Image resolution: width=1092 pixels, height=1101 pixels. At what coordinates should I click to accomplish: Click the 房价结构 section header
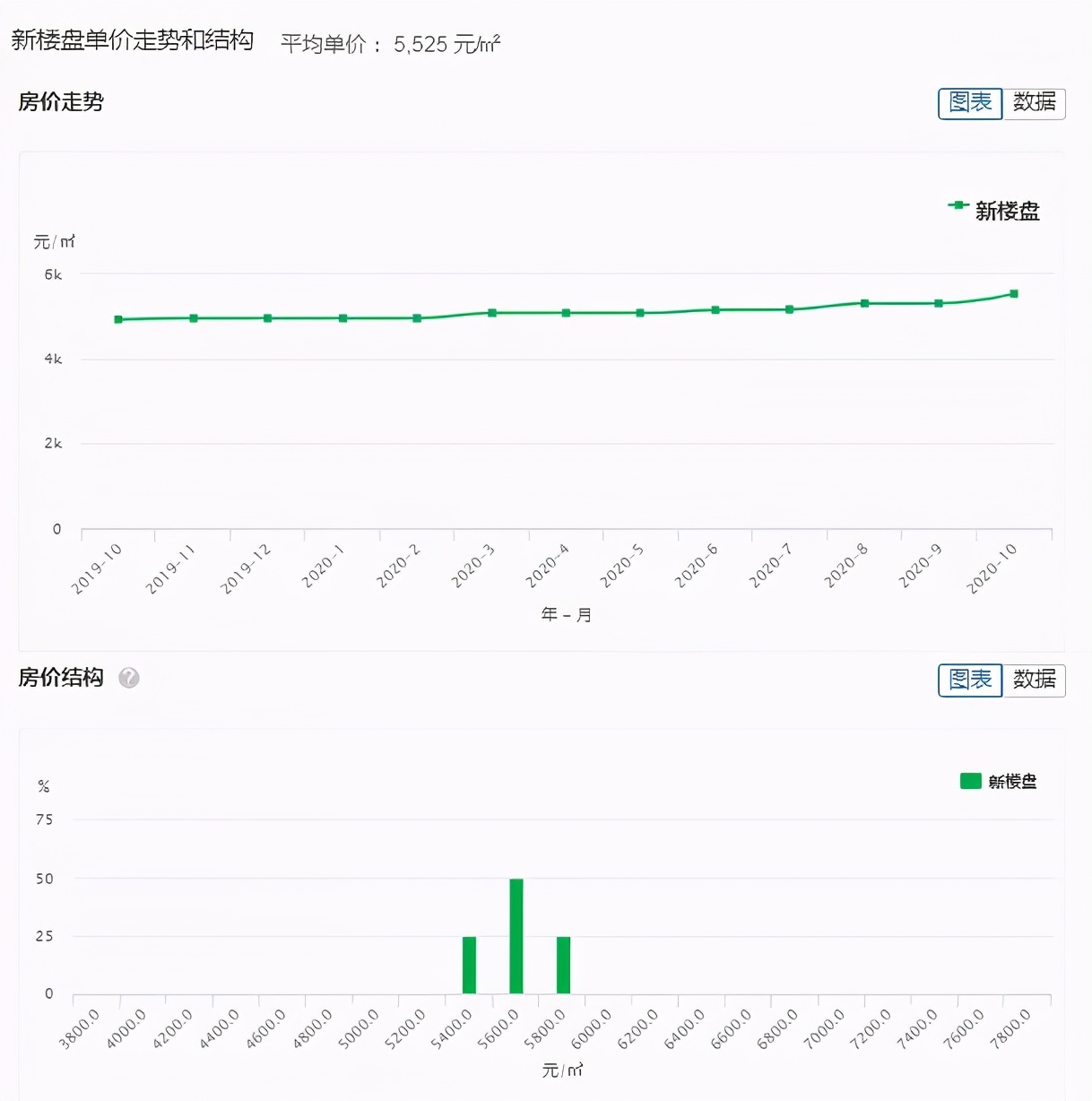pos(61,678)
